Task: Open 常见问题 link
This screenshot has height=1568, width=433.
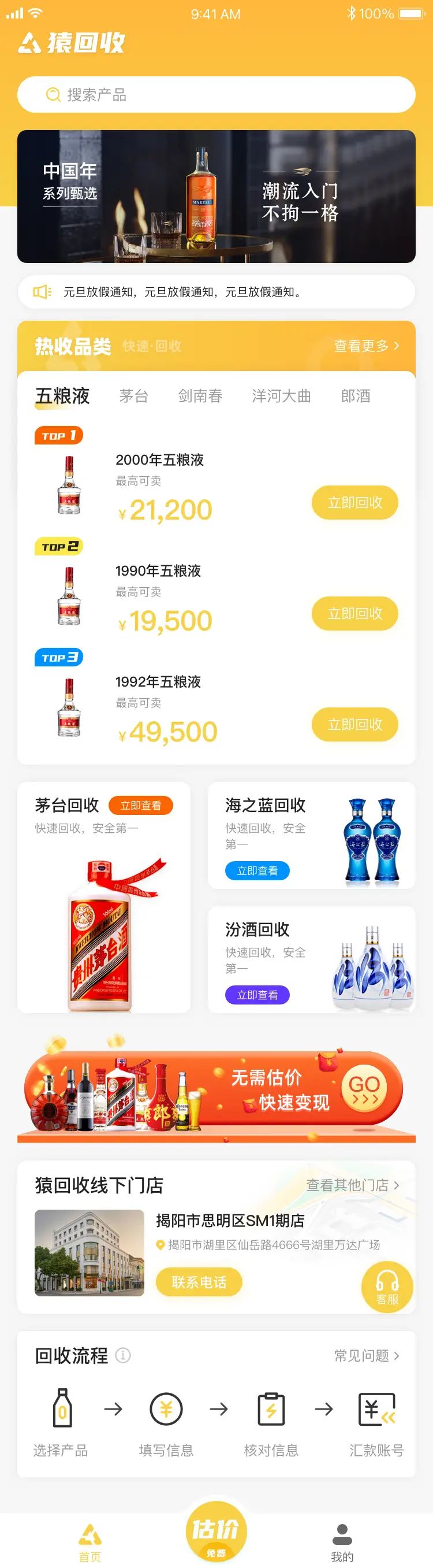Action: 366,1355
